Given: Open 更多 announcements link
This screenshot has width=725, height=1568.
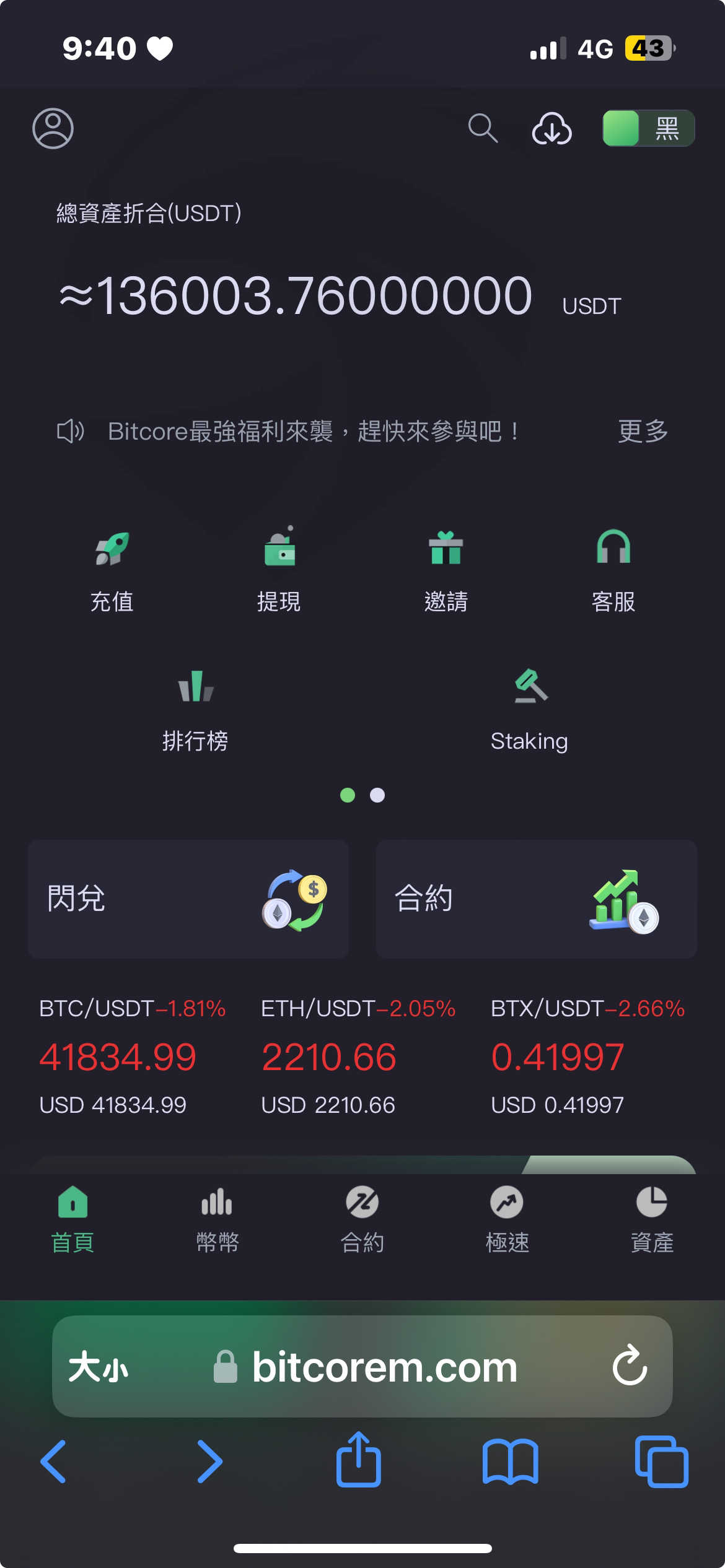Looking at the screenshot, I should (643, 431).
